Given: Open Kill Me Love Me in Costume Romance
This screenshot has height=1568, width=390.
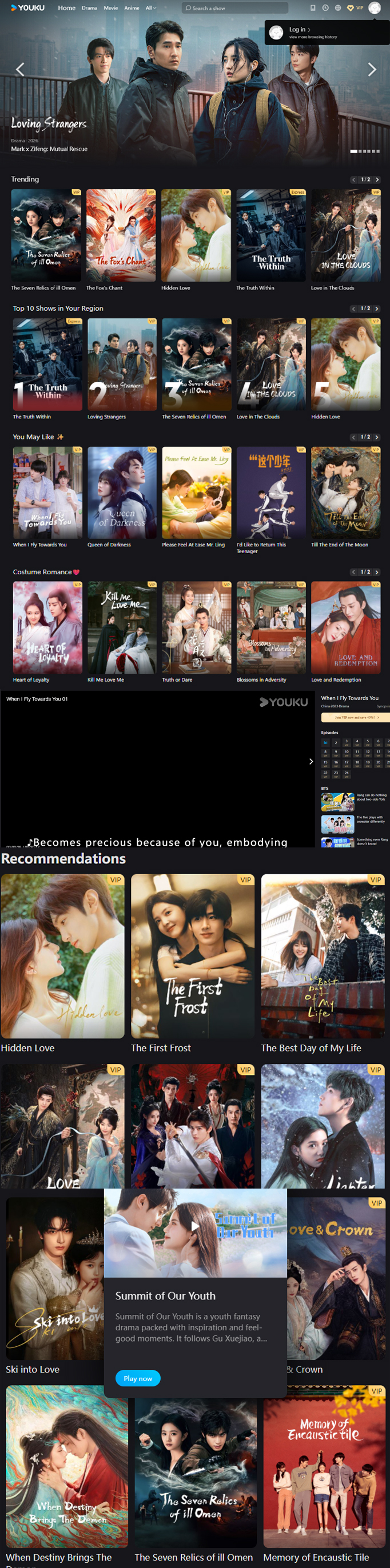Looking at the screenshot, I should click(x=122, y=627).
